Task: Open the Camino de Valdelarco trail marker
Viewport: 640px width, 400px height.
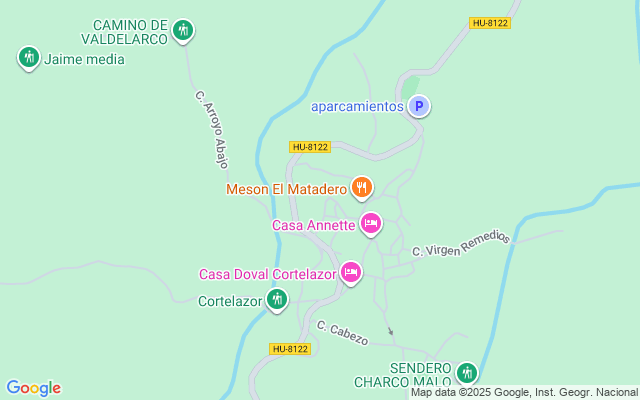Action: (182, 31)
